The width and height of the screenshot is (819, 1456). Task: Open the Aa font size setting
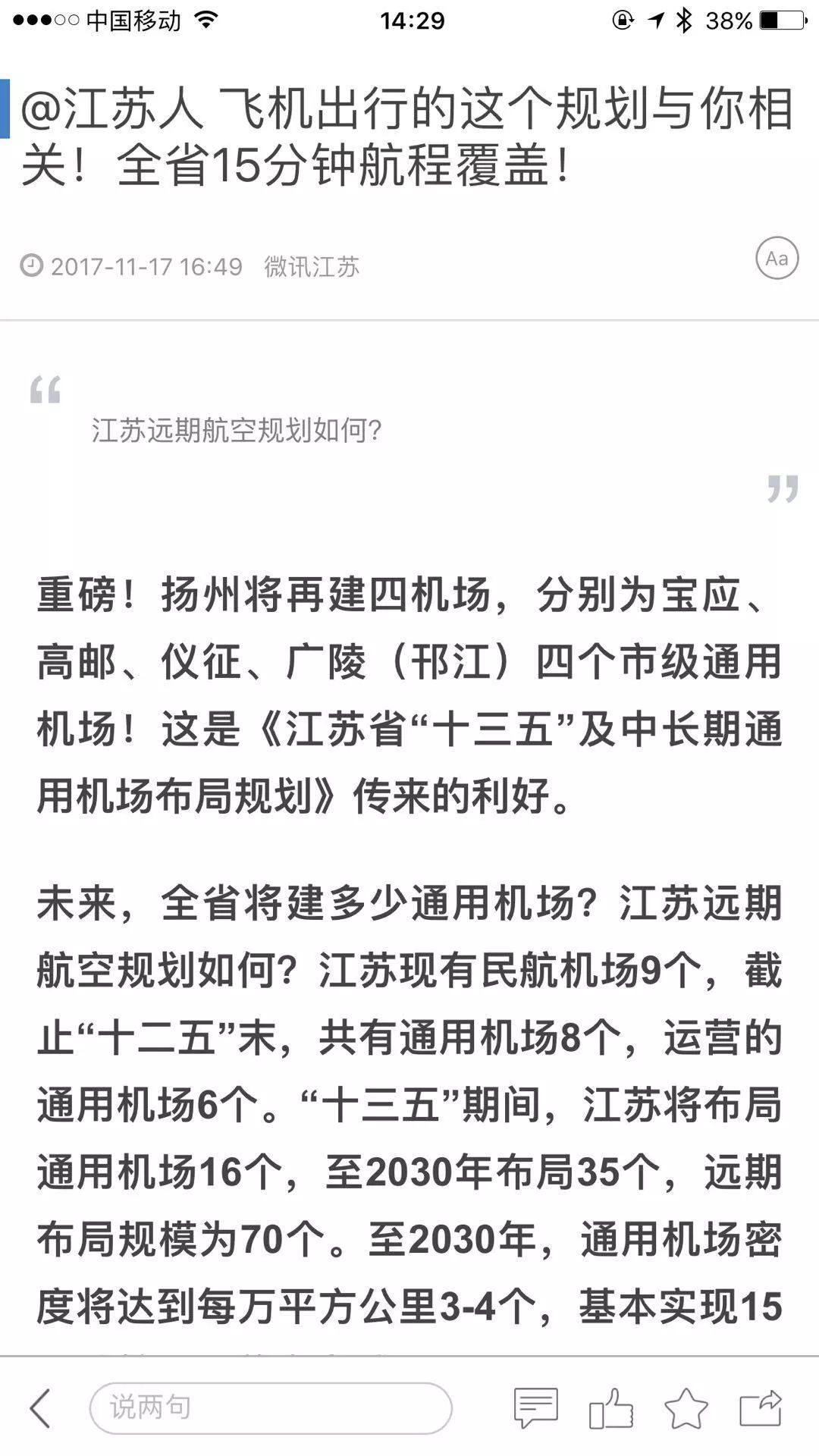pyautogui.click(x=777, y=259)
